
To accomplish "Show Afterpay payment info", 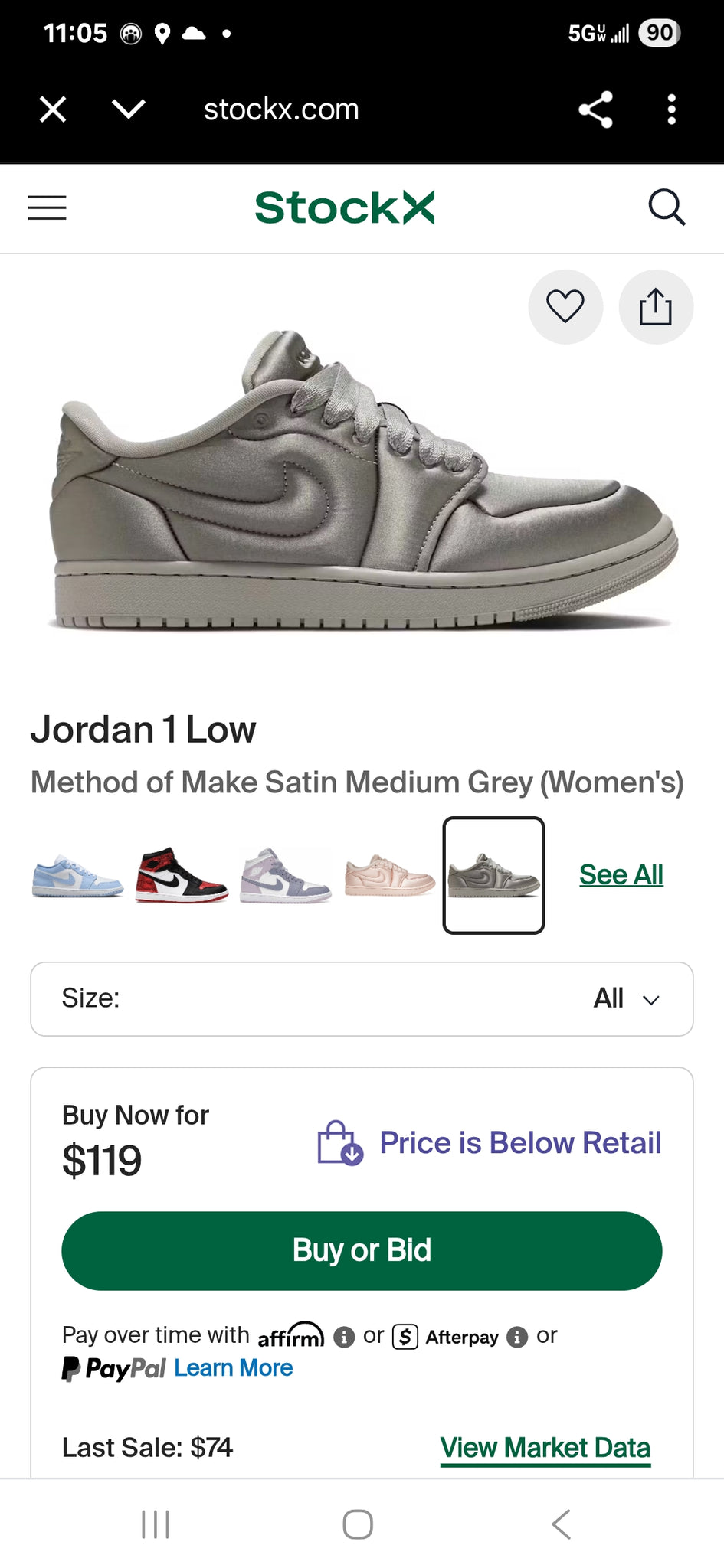I will (x=518, y=1337).
